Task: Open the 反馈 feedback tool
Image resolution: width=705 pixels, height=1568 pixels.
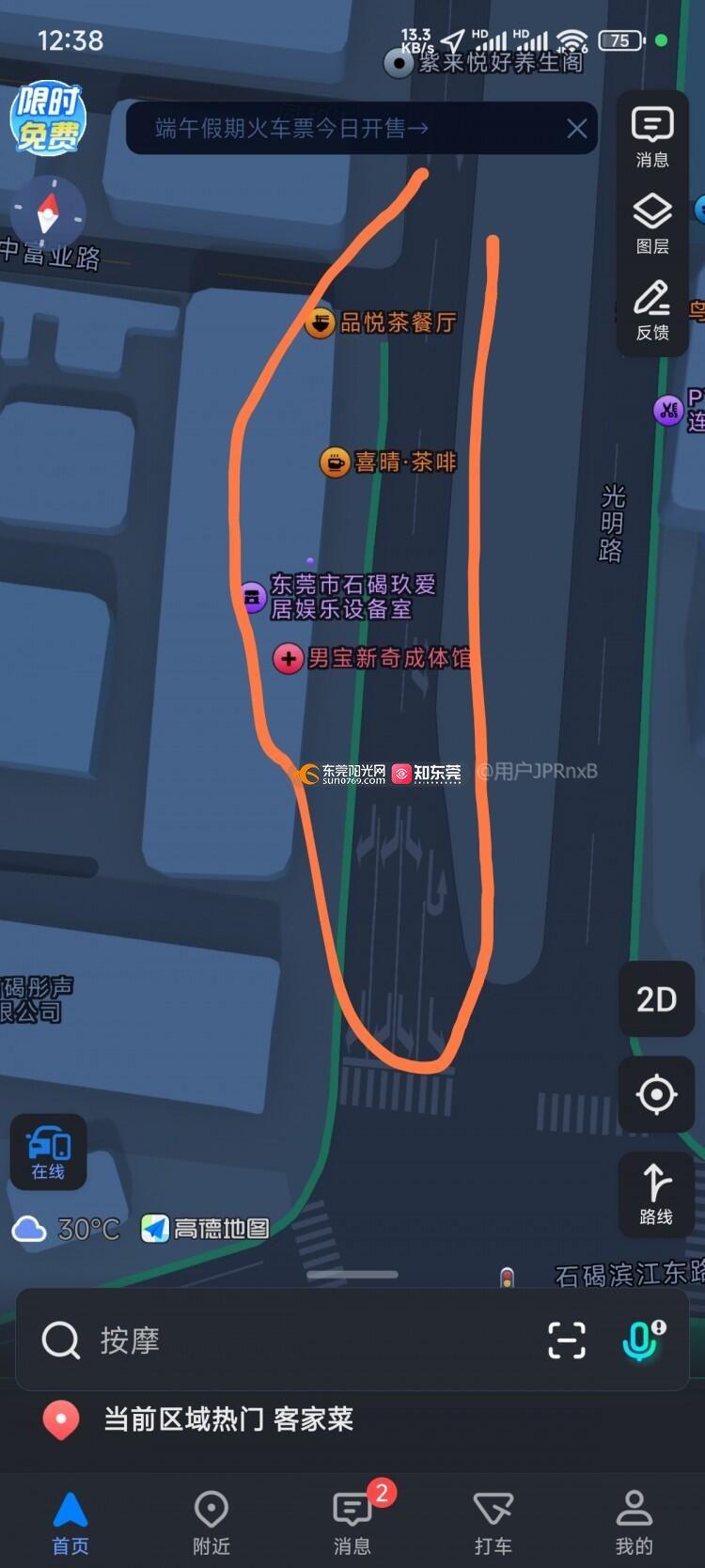Action: pos(651,310)
